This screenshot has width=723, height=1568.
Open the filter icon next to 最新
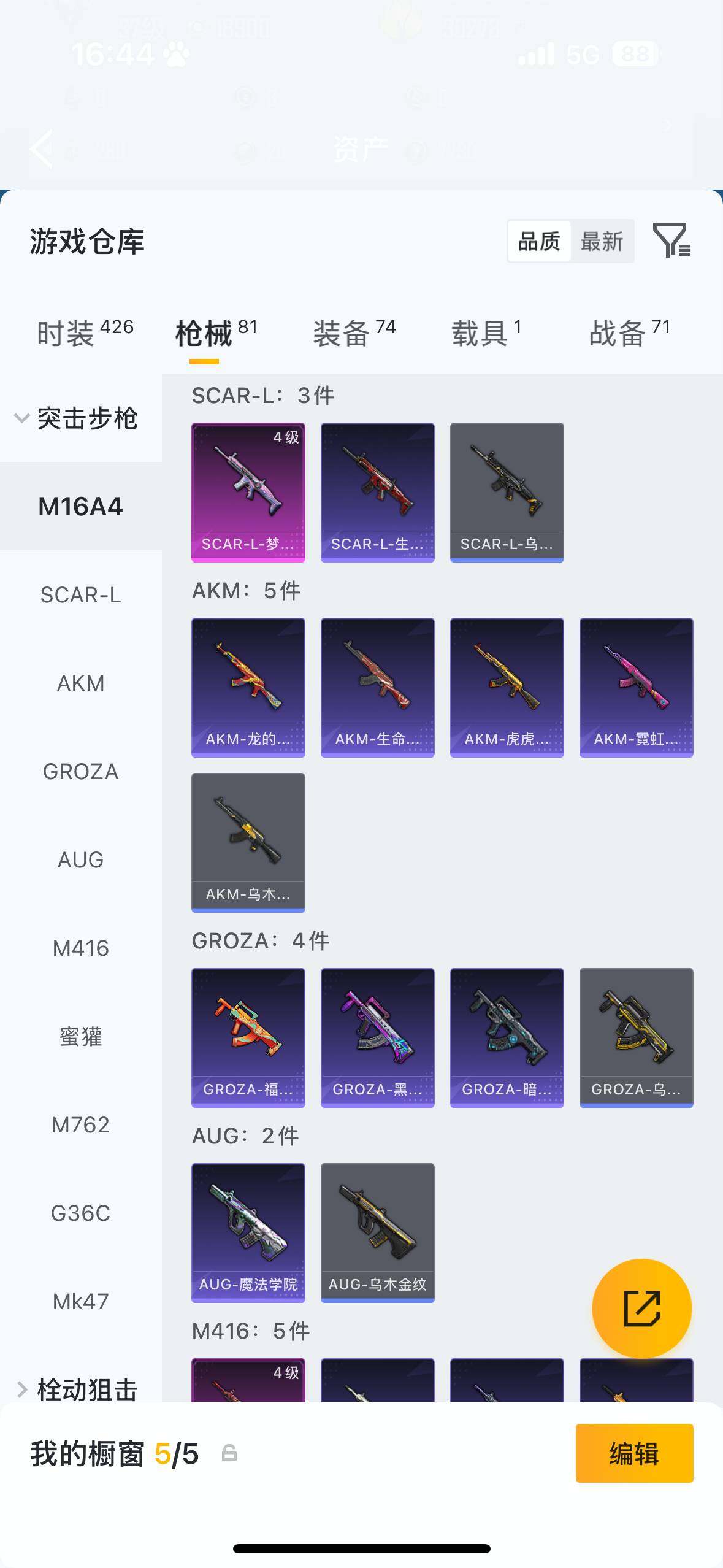tap(671, 240)
